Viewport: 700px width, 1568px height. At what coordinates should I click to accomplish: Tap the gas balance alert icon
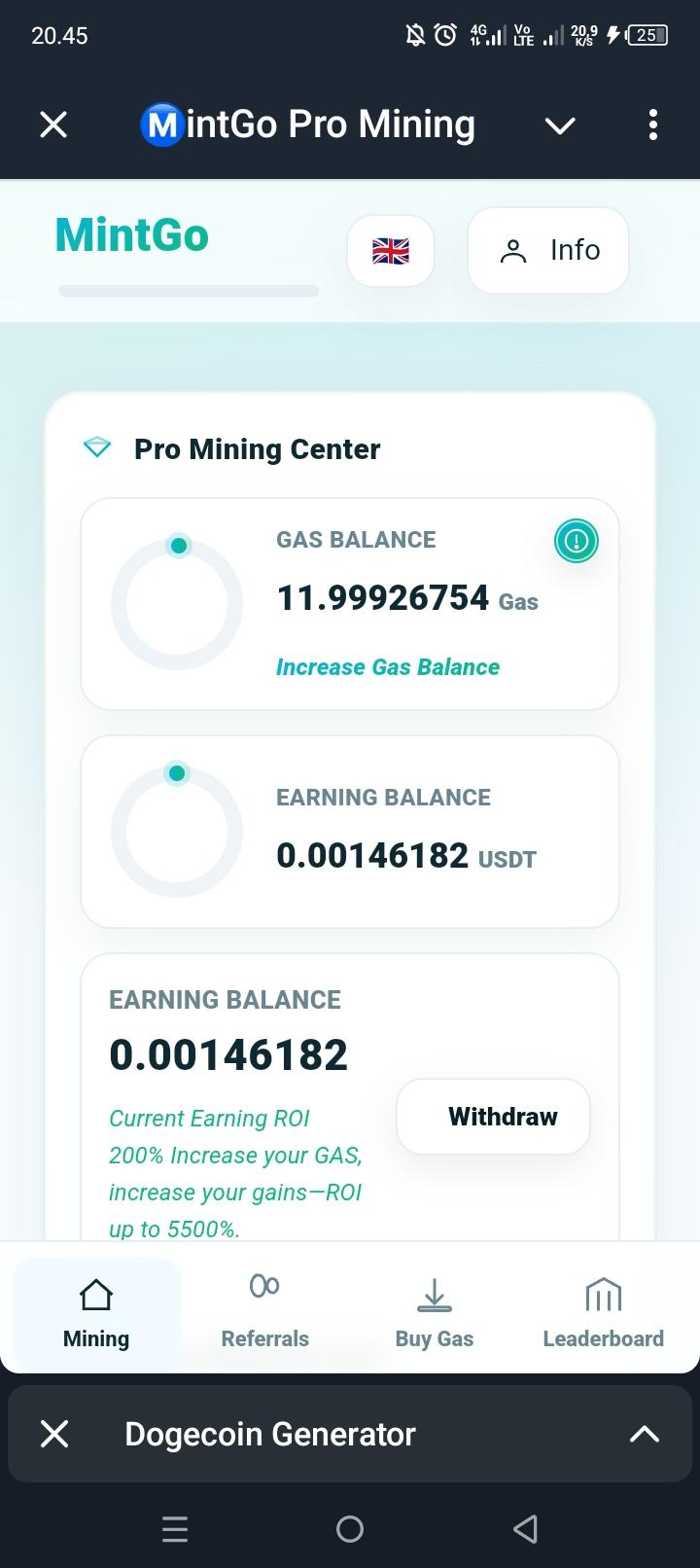coord(576,541)
